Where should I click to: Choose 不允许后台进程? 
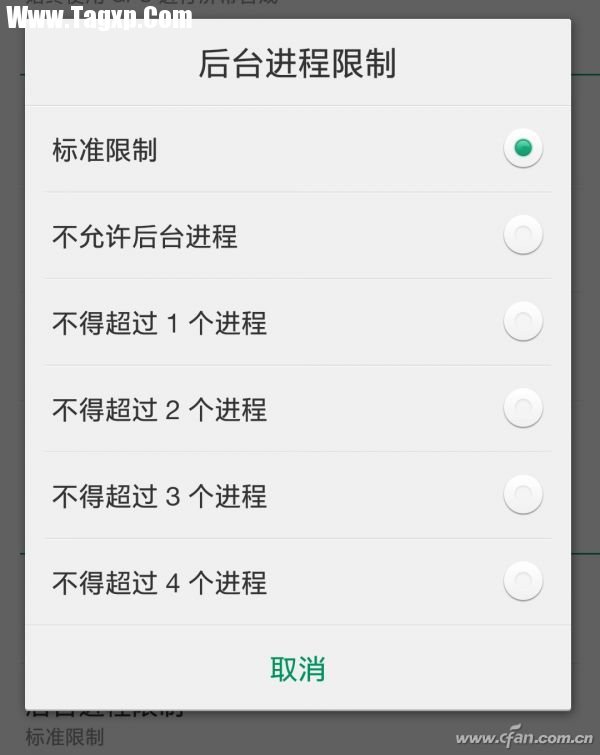pyautogui.click(x=522, y=236)
